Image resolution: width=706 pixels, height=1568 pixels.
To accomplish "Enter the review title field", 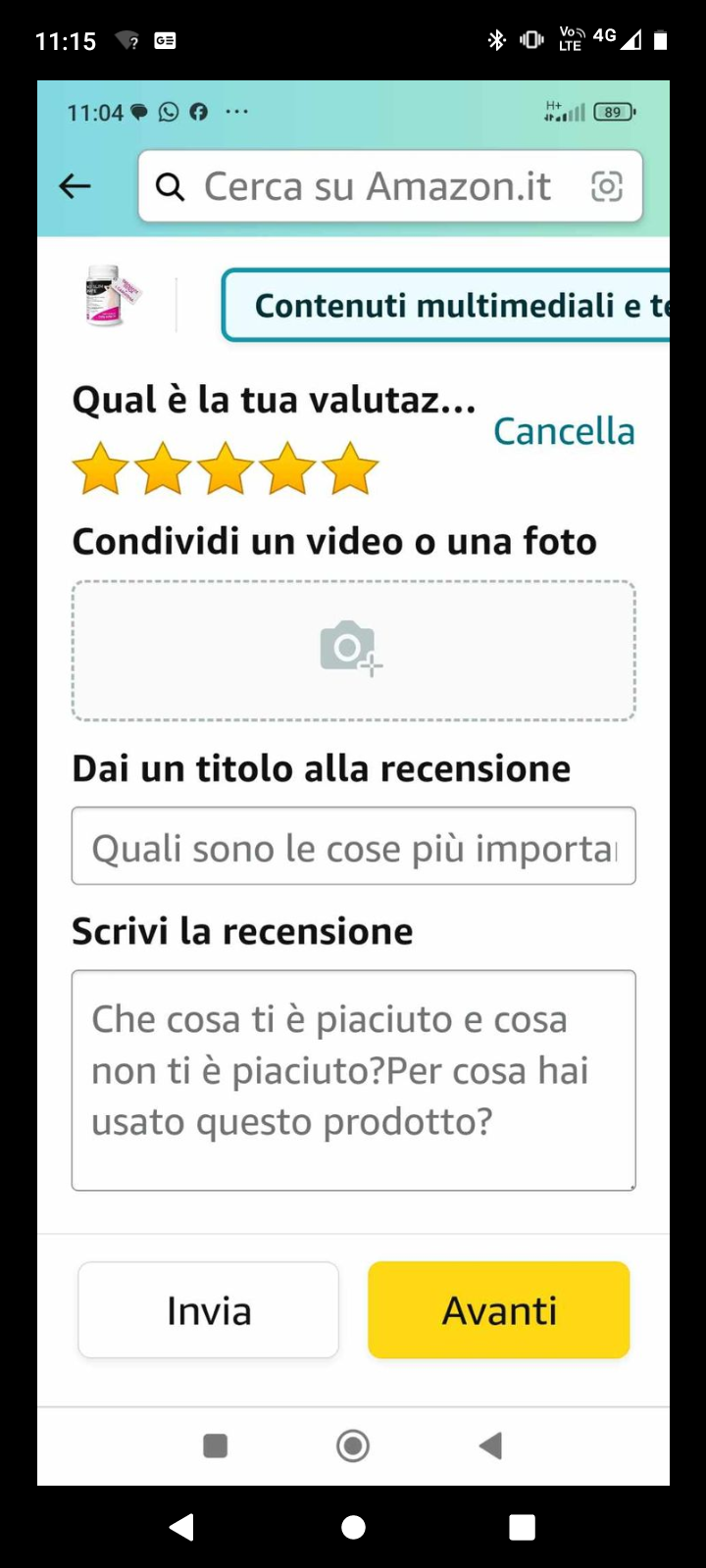I will tap(353, 847).
